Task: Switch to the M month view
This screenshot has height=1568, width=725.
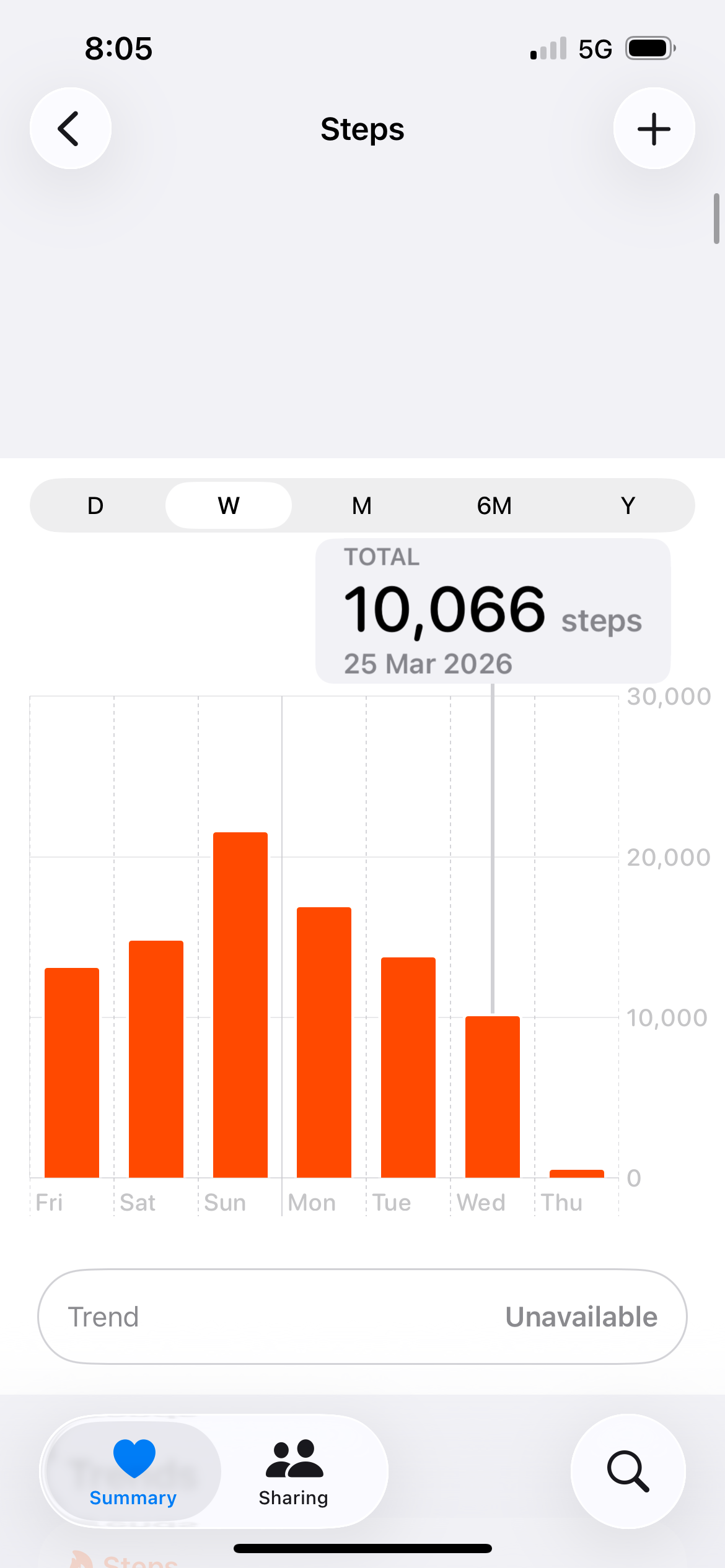Action: 362,505
